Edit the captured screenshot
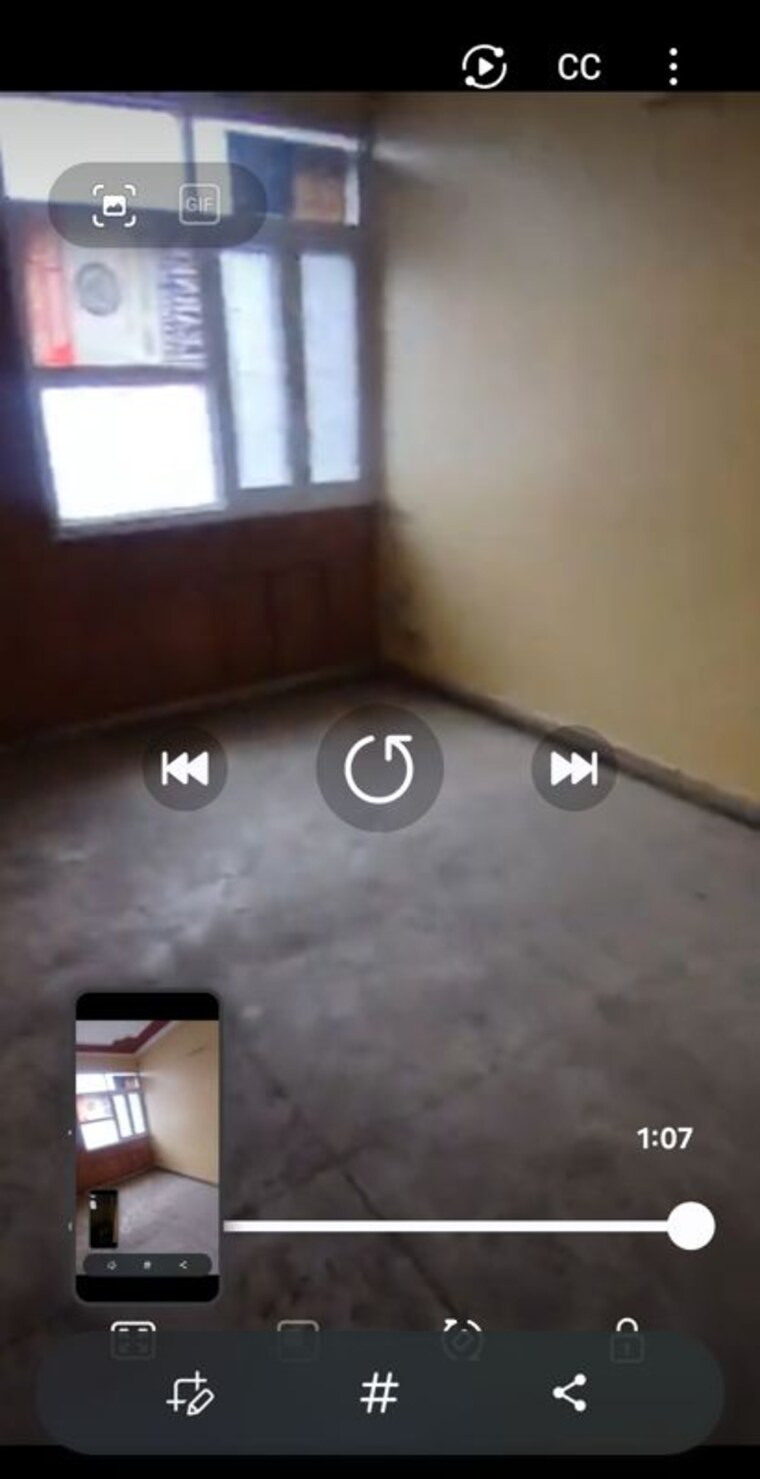The width and height of the screenshot is (760, 1479). 190,1393
